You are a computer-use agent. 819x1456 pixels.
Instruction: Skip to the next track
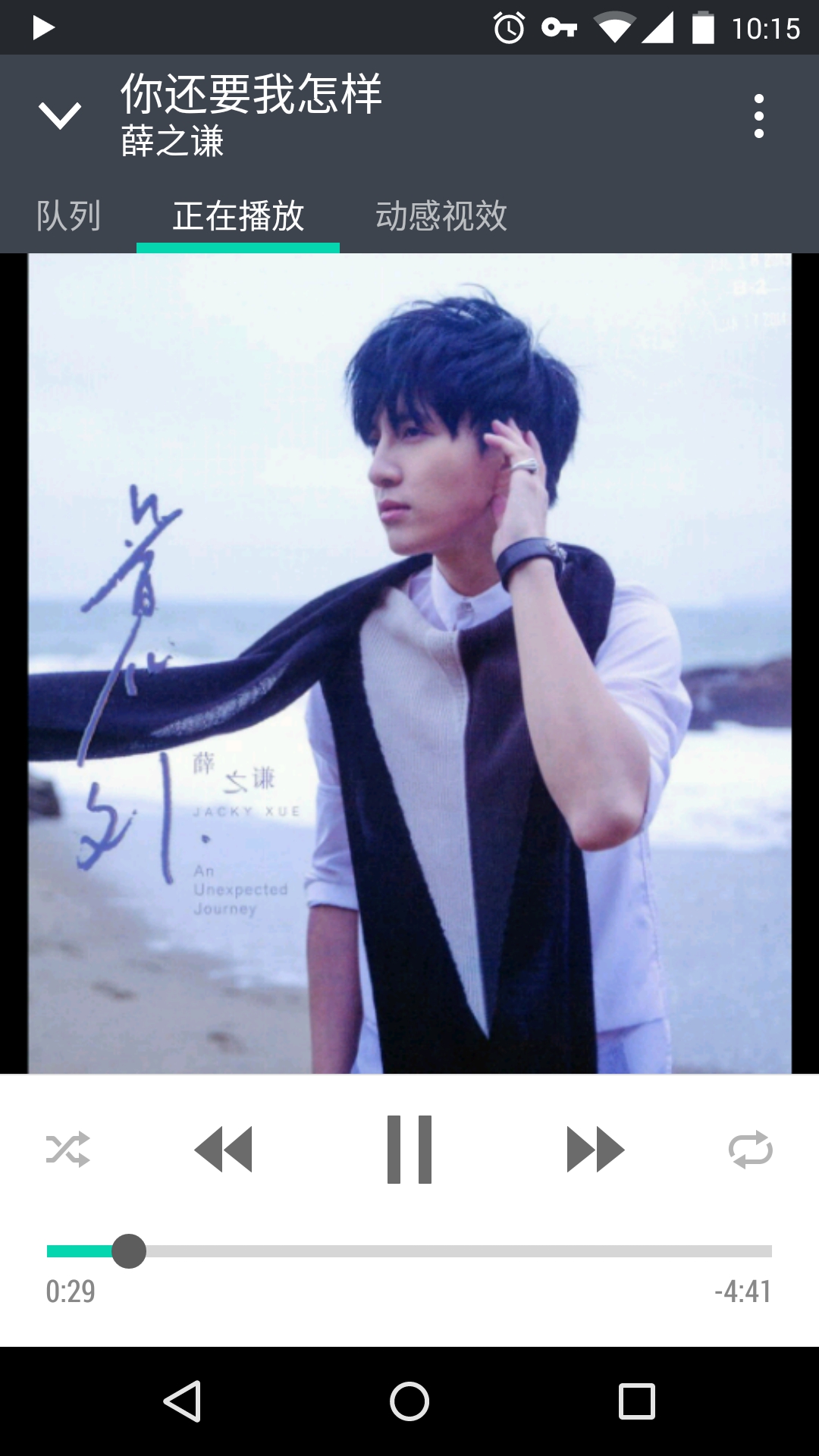[x=595, y=1150]
